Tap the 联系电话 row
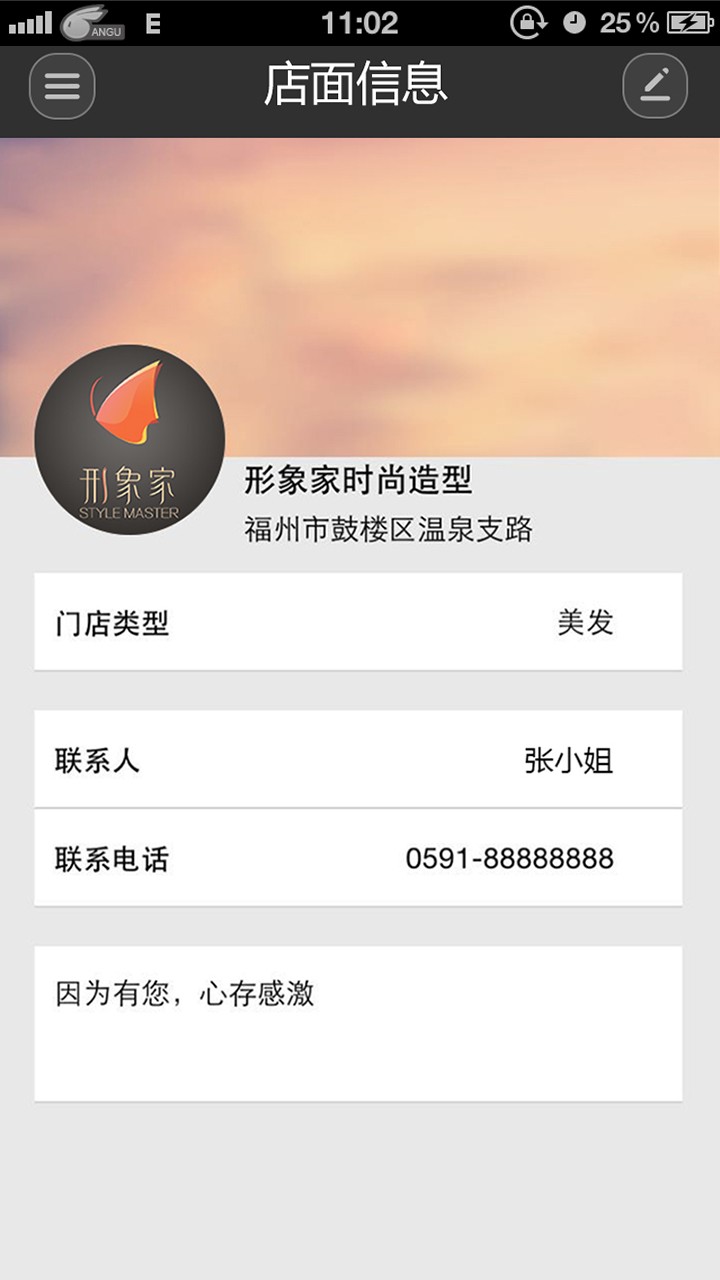The width and height of the screenshot is (720, 1280). click(x=358, y=858)
